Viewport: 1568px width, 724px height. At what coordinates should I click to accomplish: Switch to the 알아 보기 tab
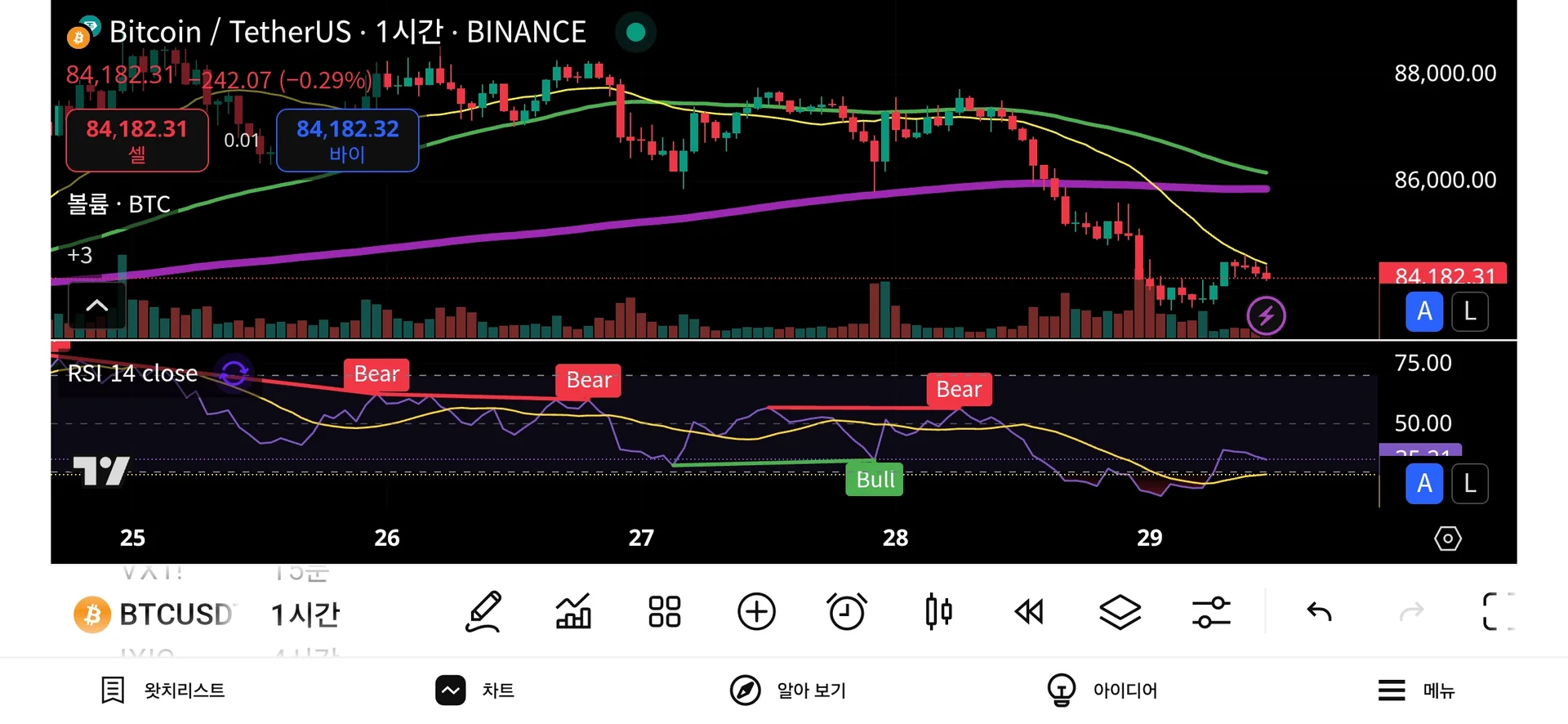pos(788,690)
